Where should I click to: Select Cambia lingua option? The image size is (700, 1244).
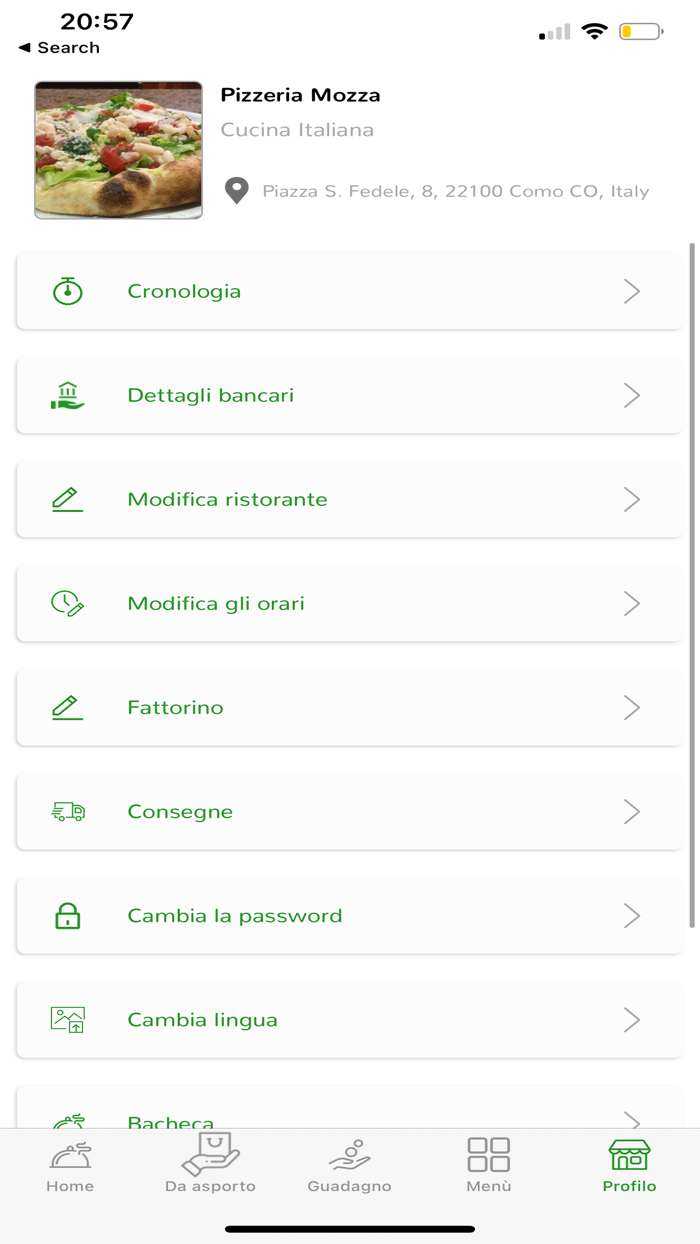pos(349,1019)
